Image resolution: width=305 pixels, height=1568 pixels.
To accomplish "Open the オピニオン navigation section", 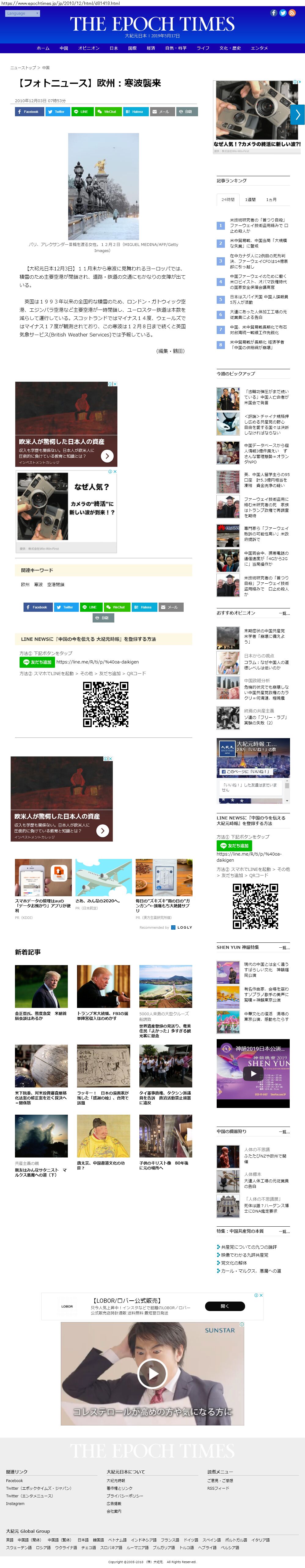I will [89, 48].
